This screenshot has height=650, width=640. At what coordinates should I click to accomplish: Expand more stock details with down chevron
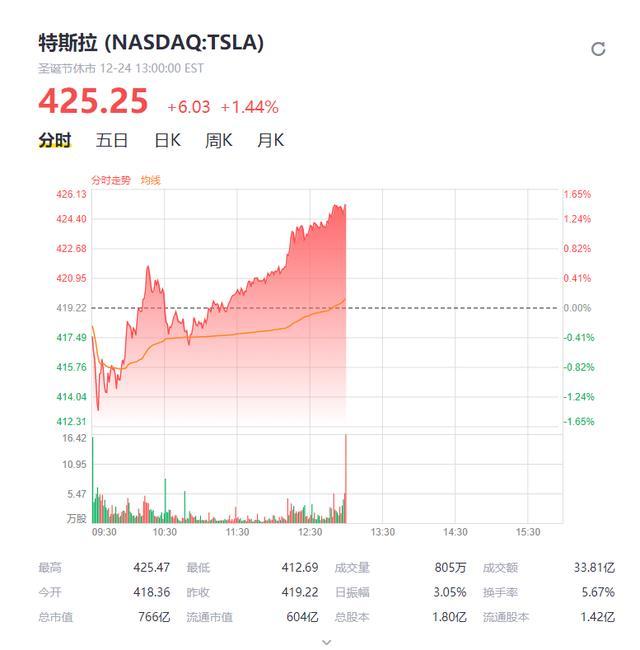point(326,641)
